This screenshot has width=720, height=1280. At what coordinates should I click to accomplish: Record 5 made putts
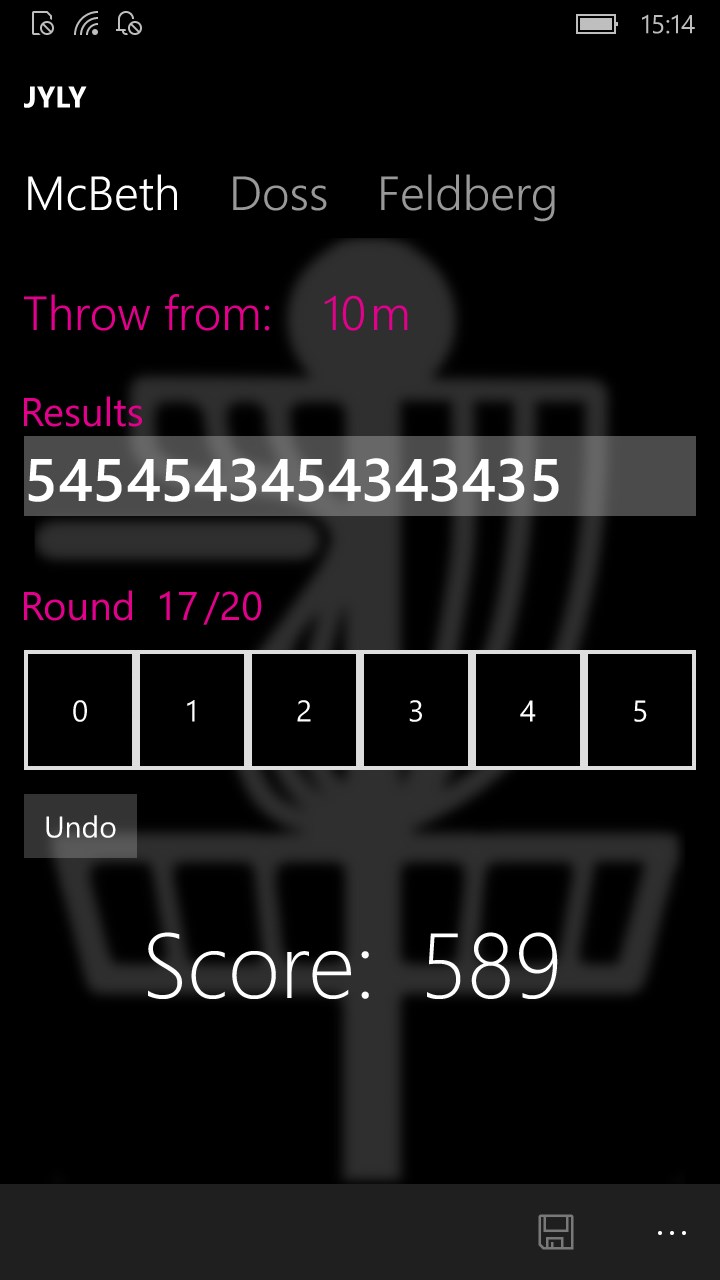(640, 711)
